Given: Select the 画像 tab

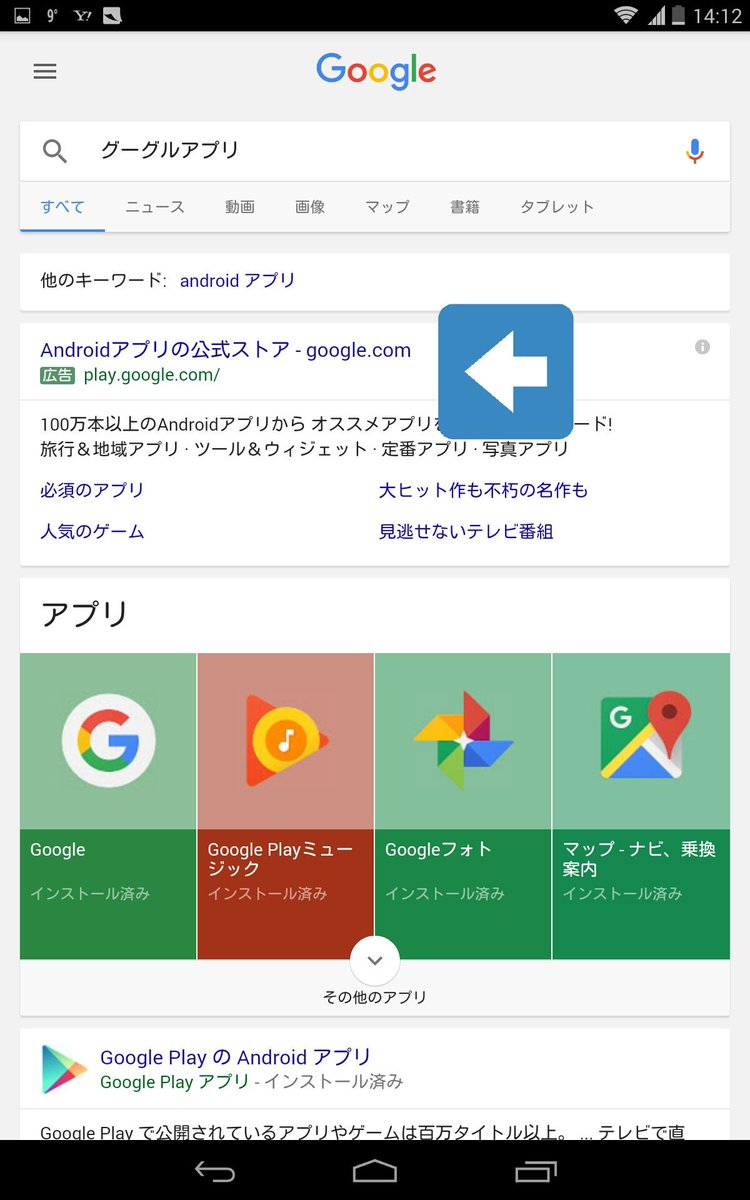Looking at the screenshot, I should (x=310, y=207).
